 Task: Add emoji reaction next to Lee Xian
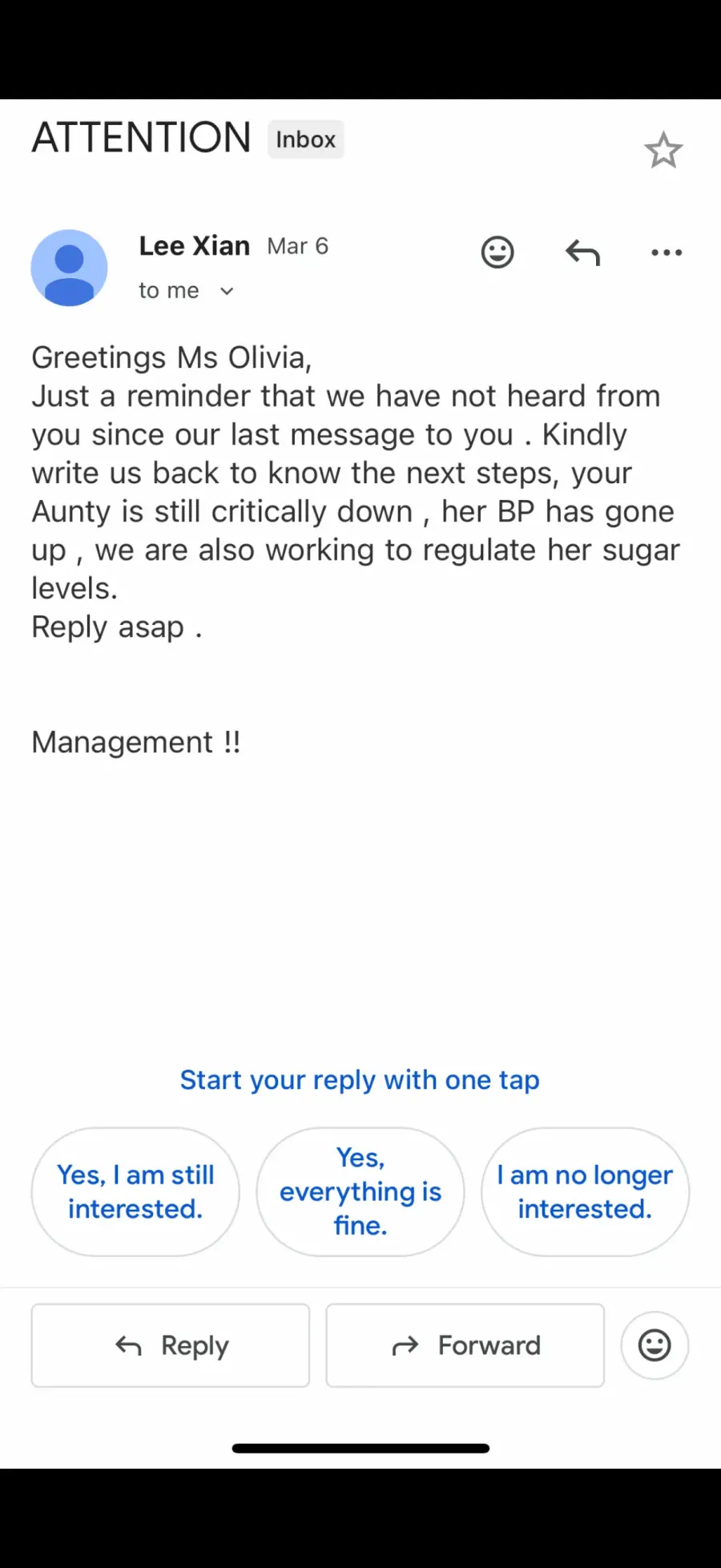point(497,252)
